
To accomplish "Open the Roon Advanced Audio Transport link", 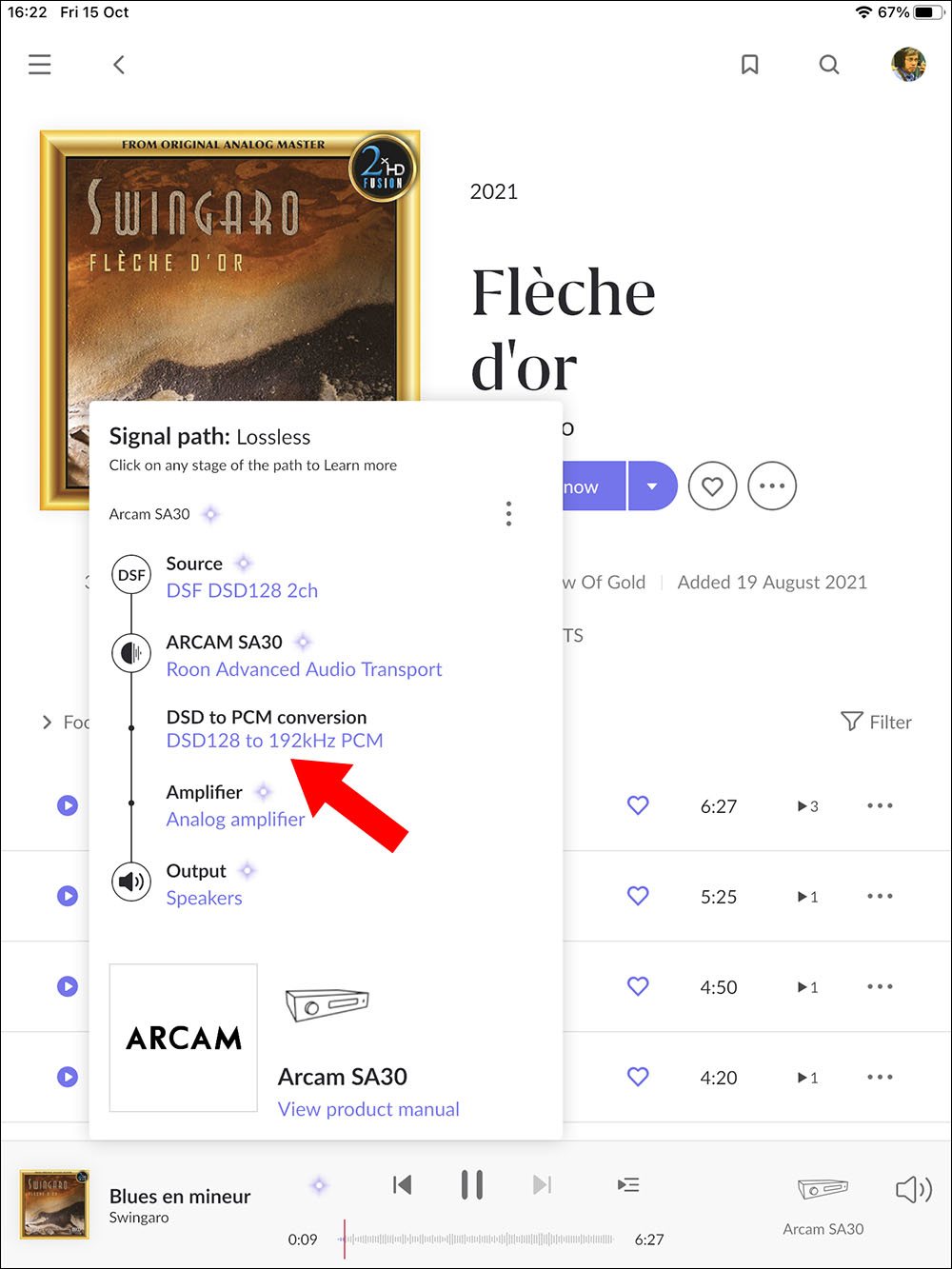I will click(x=304, y=669).
